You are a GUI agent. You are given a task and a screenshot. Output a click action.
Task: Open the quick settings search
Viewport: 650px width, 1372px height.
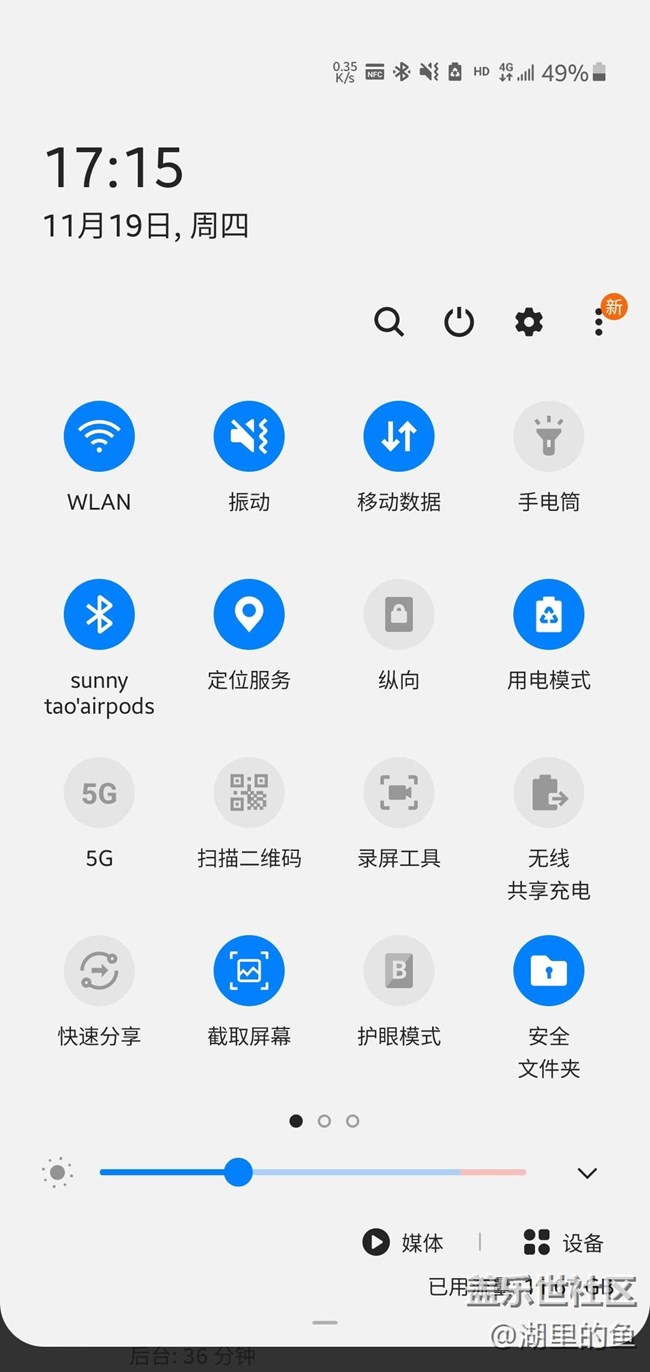pos(389,322)
